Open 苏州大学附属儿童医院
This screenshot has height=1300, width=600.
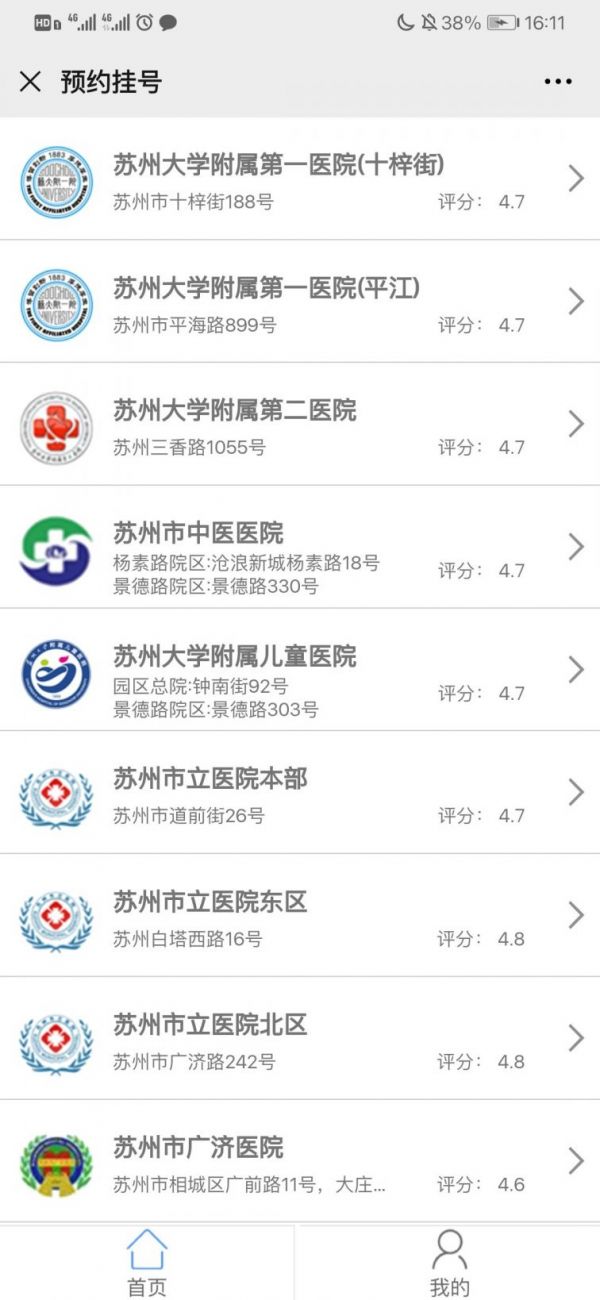[x=300, y=670]
